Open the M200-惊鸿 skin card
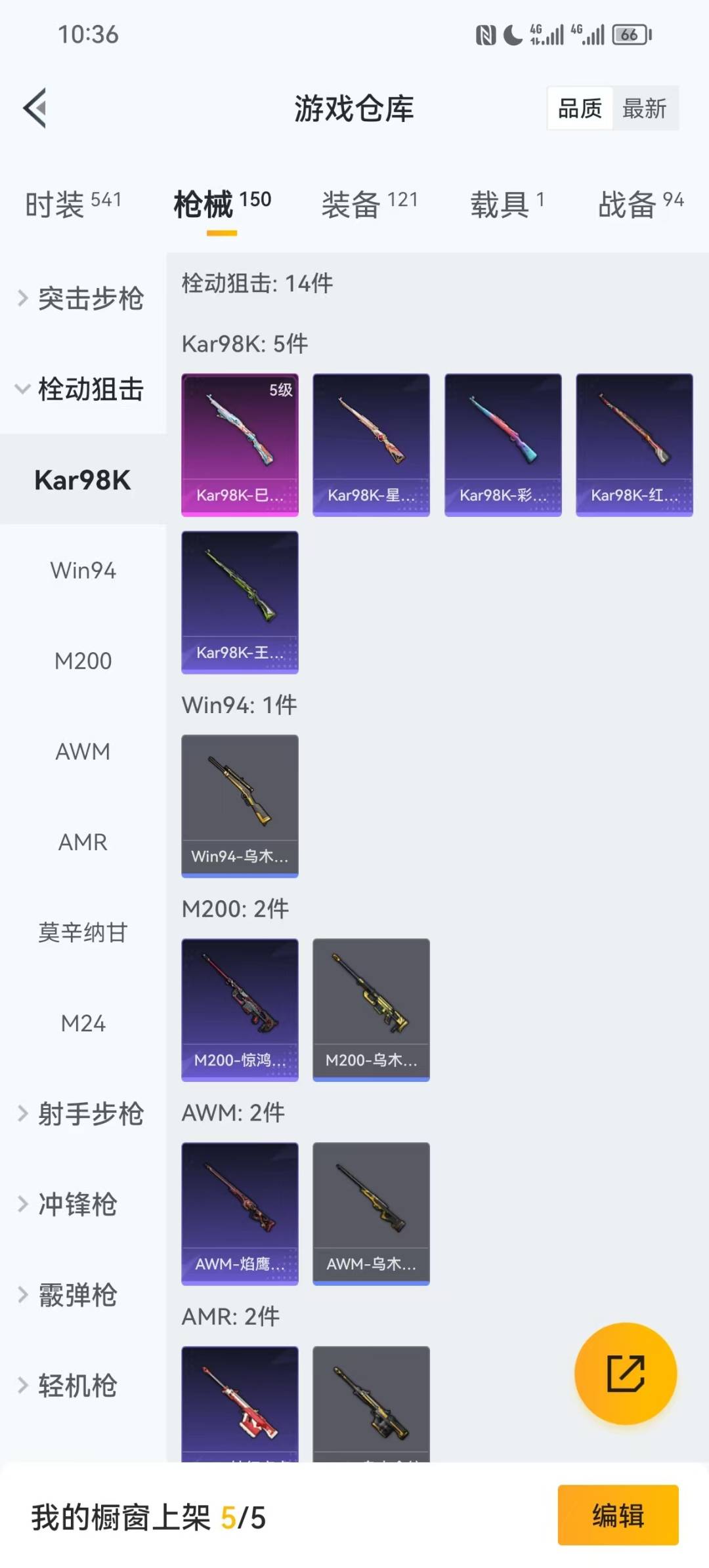The height and width of the screenshot is (1568, 709). tap(240, 1009)
